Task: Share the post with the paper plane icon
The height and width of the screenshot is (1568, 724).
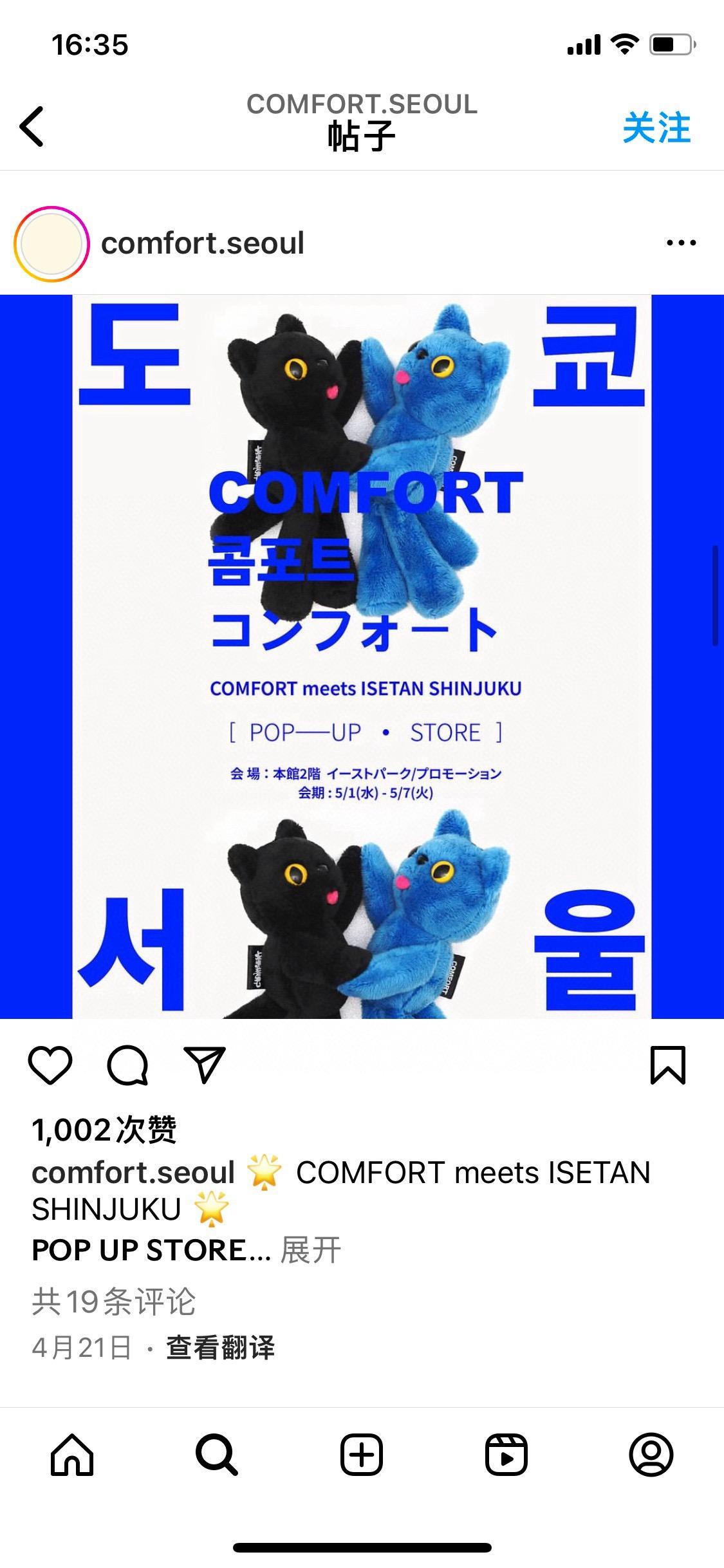Action: pos(205,1065)
